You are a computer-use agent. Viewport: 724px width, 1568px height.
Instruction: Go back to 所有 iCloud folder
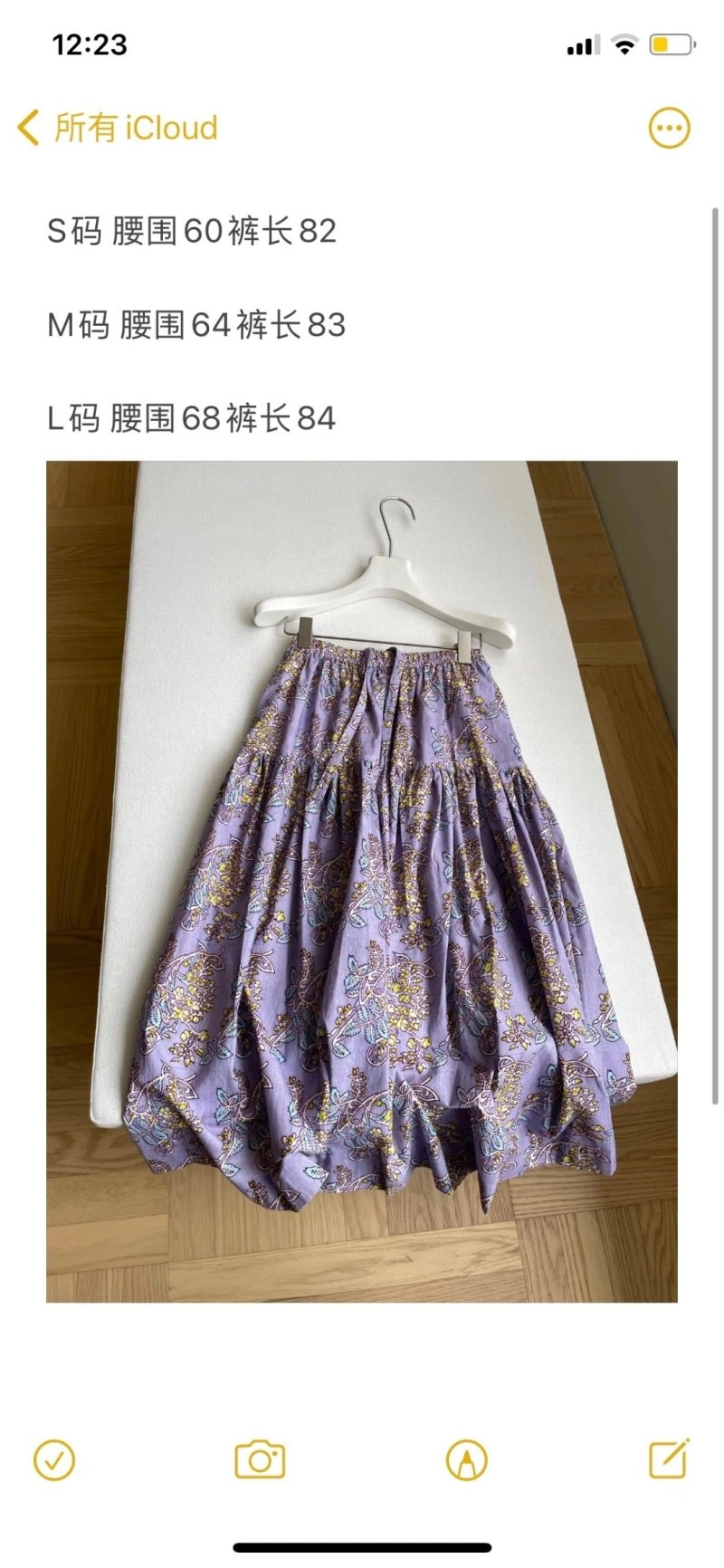pos(118,128)
